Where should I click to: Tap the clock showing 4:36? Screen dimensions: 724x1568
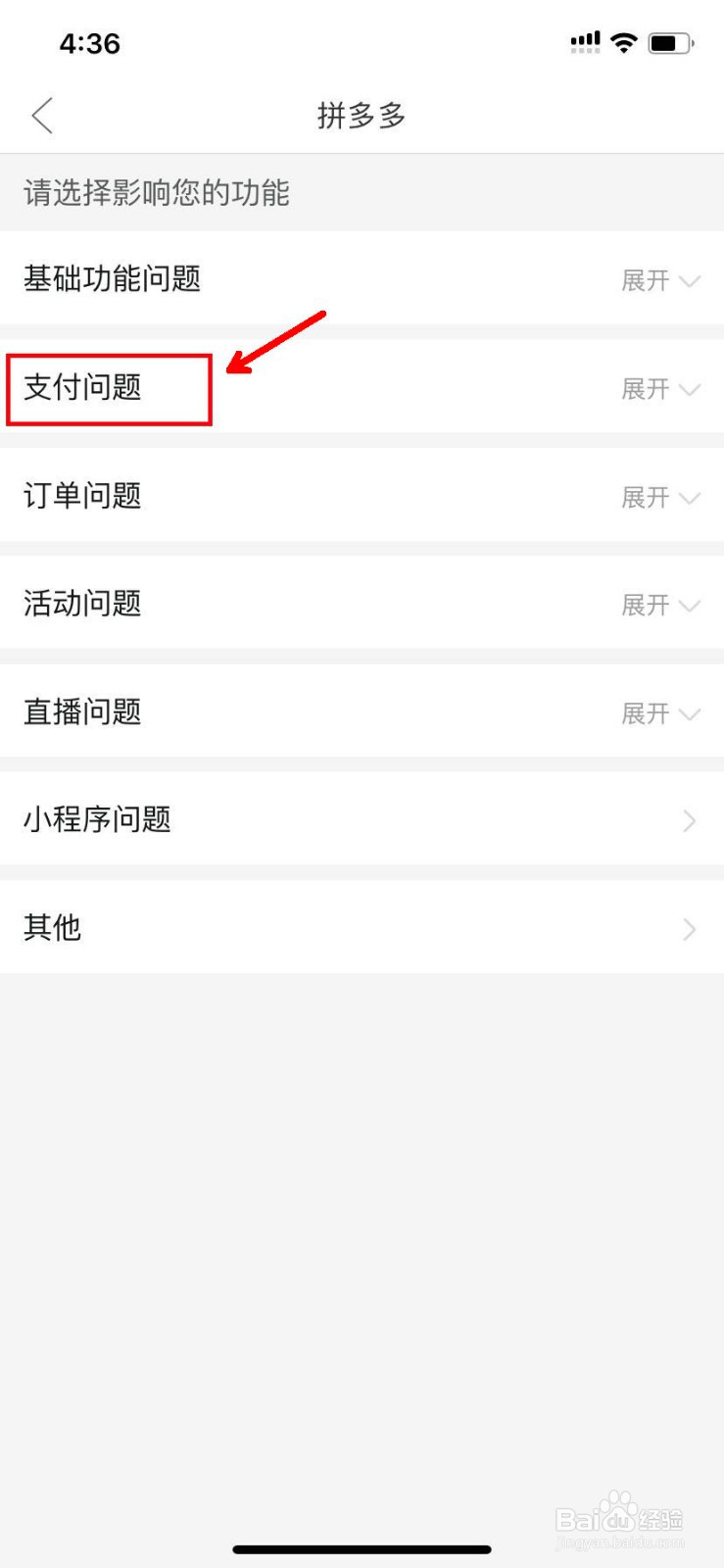click(90, 43)
